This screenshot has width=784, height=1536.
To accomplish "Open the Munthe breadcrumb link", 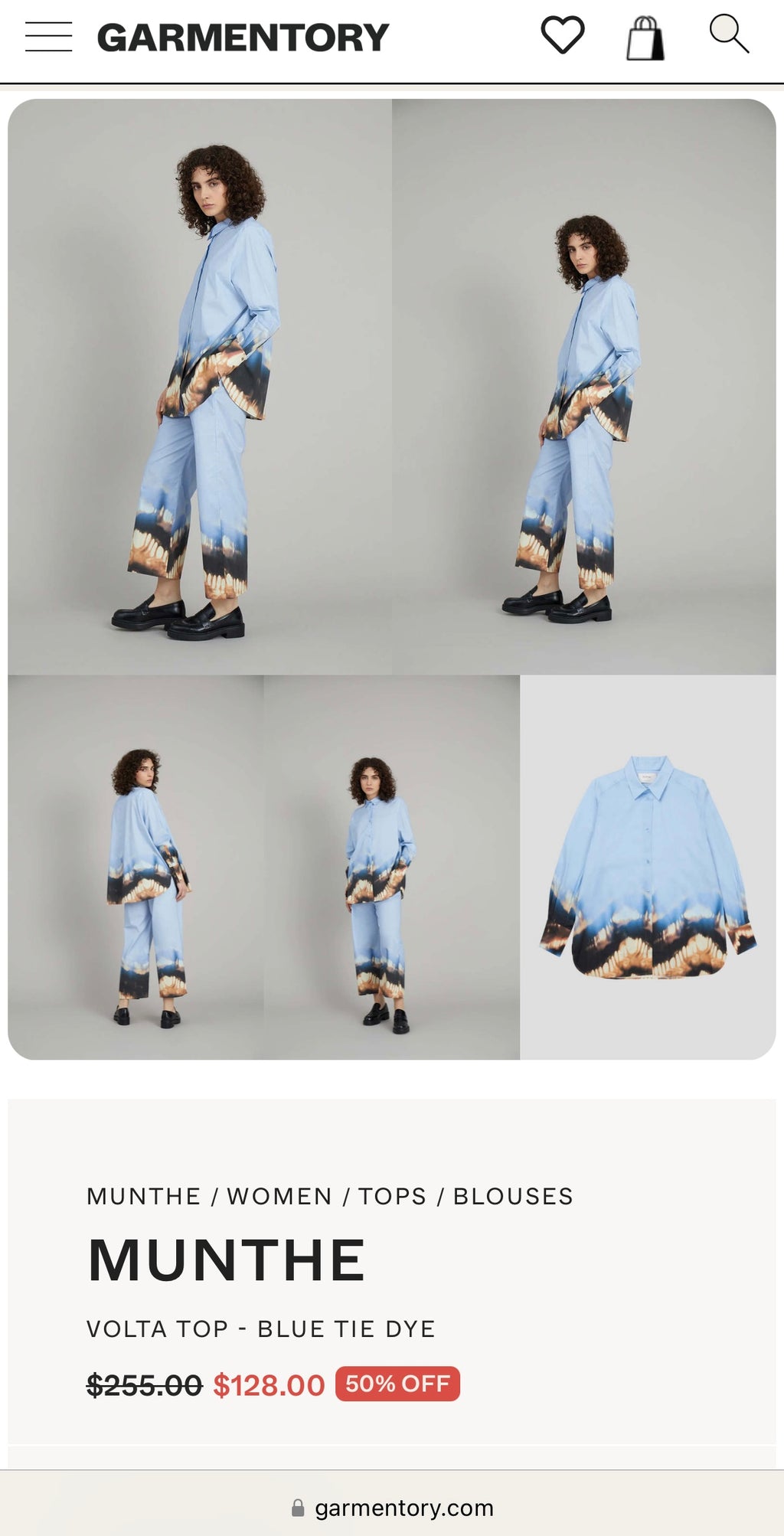I will coord(143,1196).
